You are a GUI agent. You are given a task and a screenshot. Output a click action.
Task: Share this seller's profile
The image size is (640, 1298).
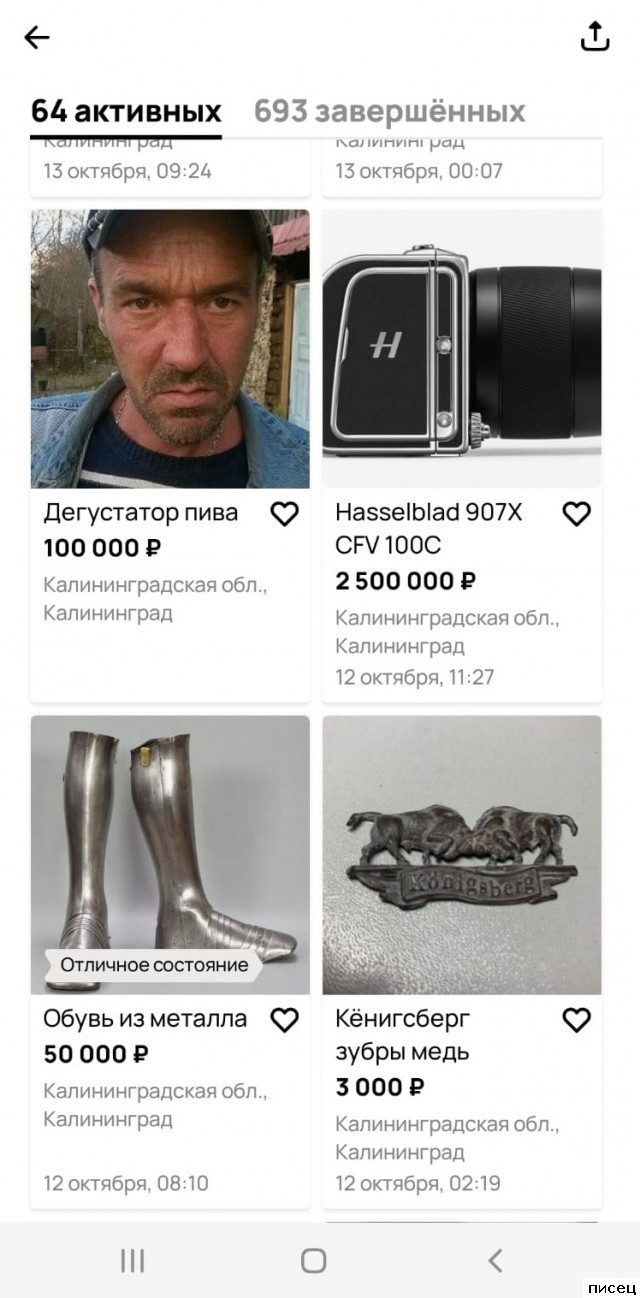click(595, 38)
